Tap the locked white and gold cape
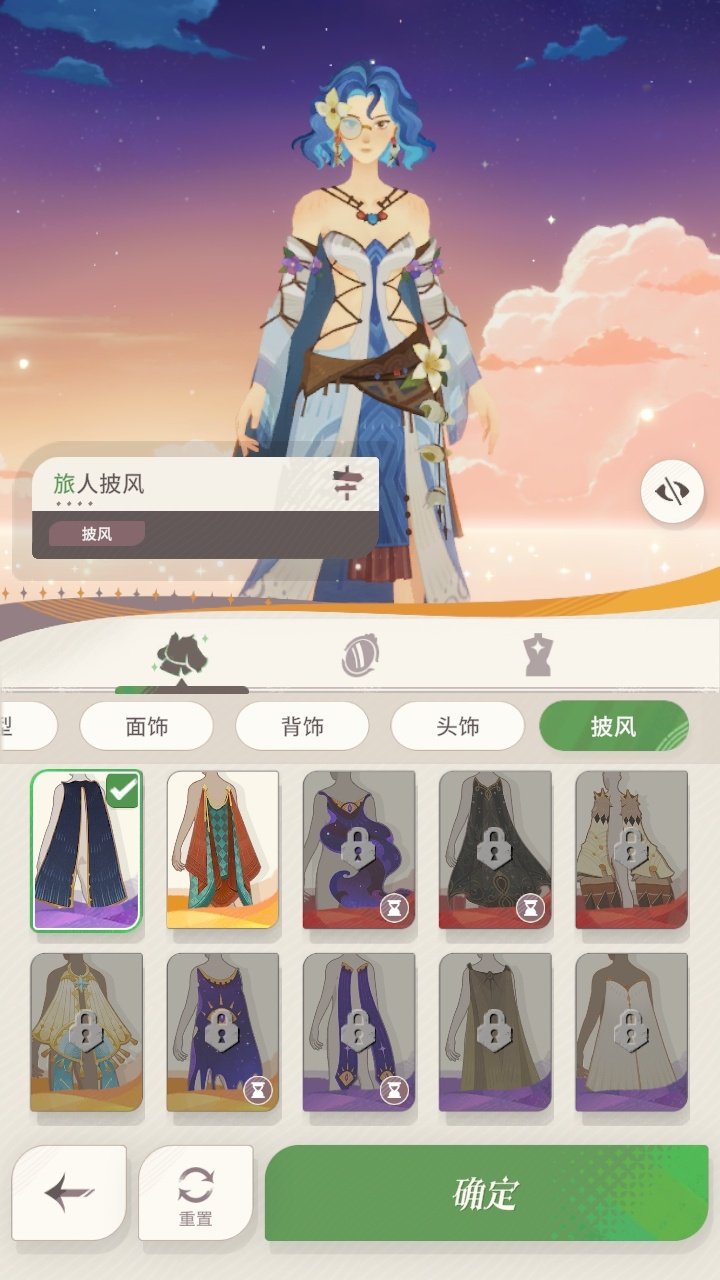720x1280 pixels. tap(631, 850)
